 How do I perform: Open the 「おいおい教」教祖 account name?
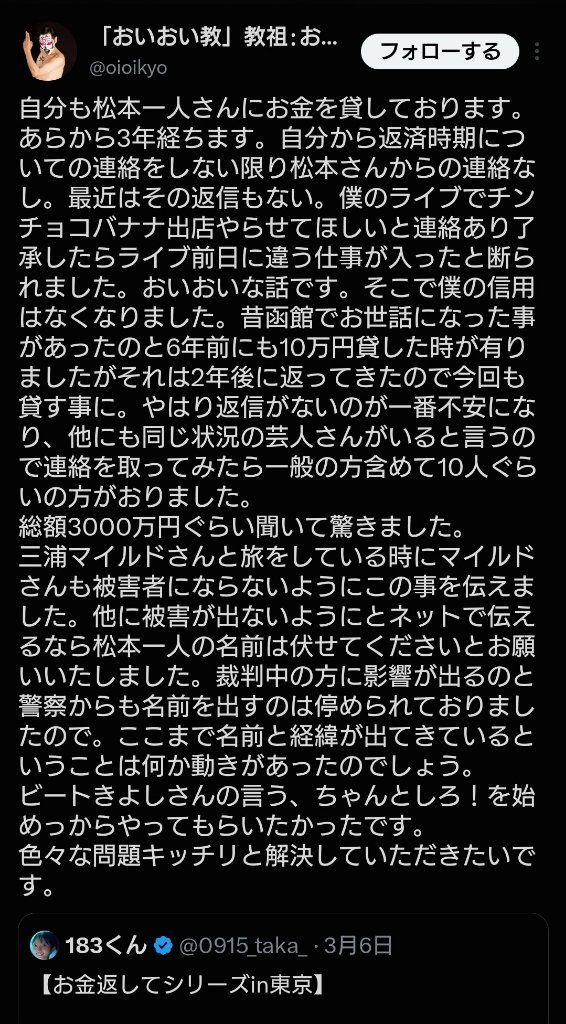coord(213,39)
